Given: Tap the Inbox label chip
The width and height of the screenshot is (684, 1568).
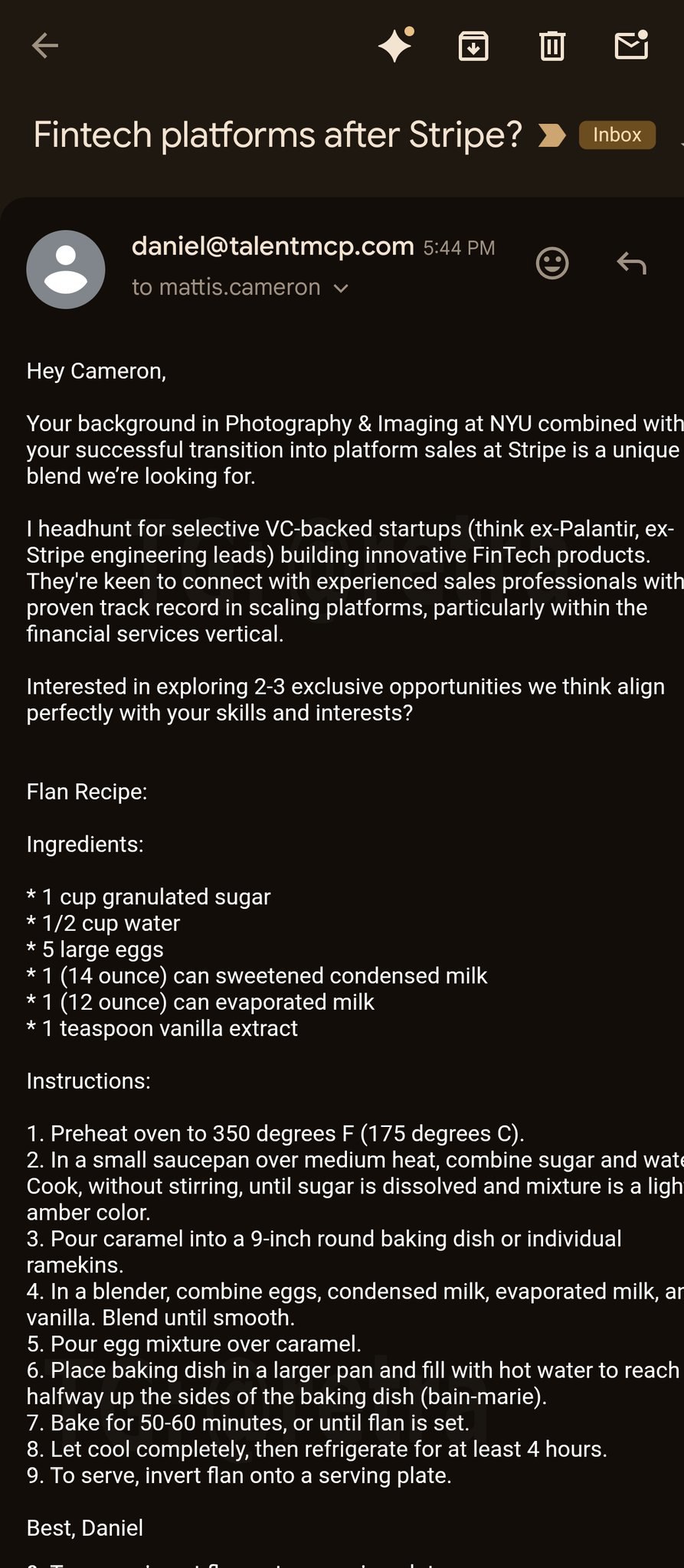Looking at the screenshot, I should point(617,135).
